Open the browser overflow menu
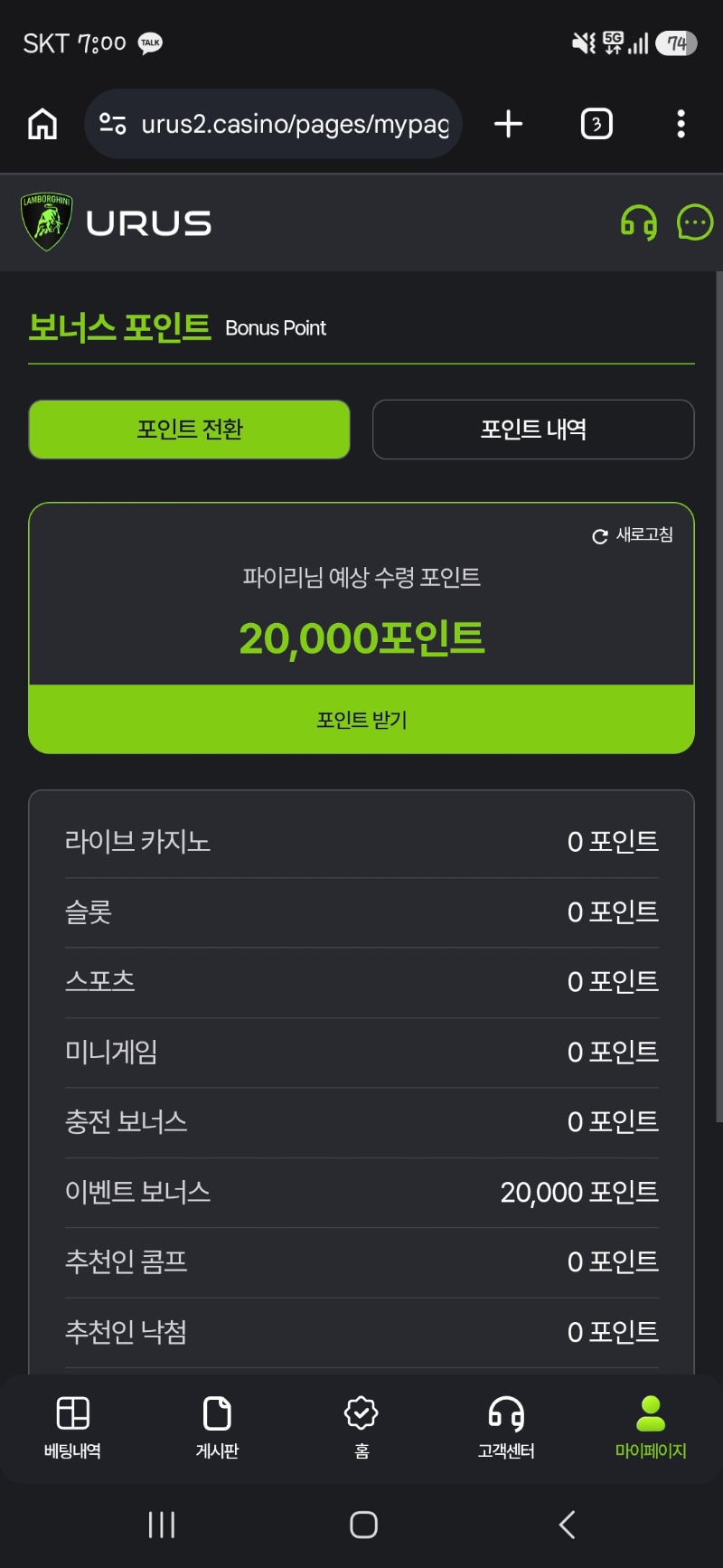723x1568 pixels. coord(681,124)
